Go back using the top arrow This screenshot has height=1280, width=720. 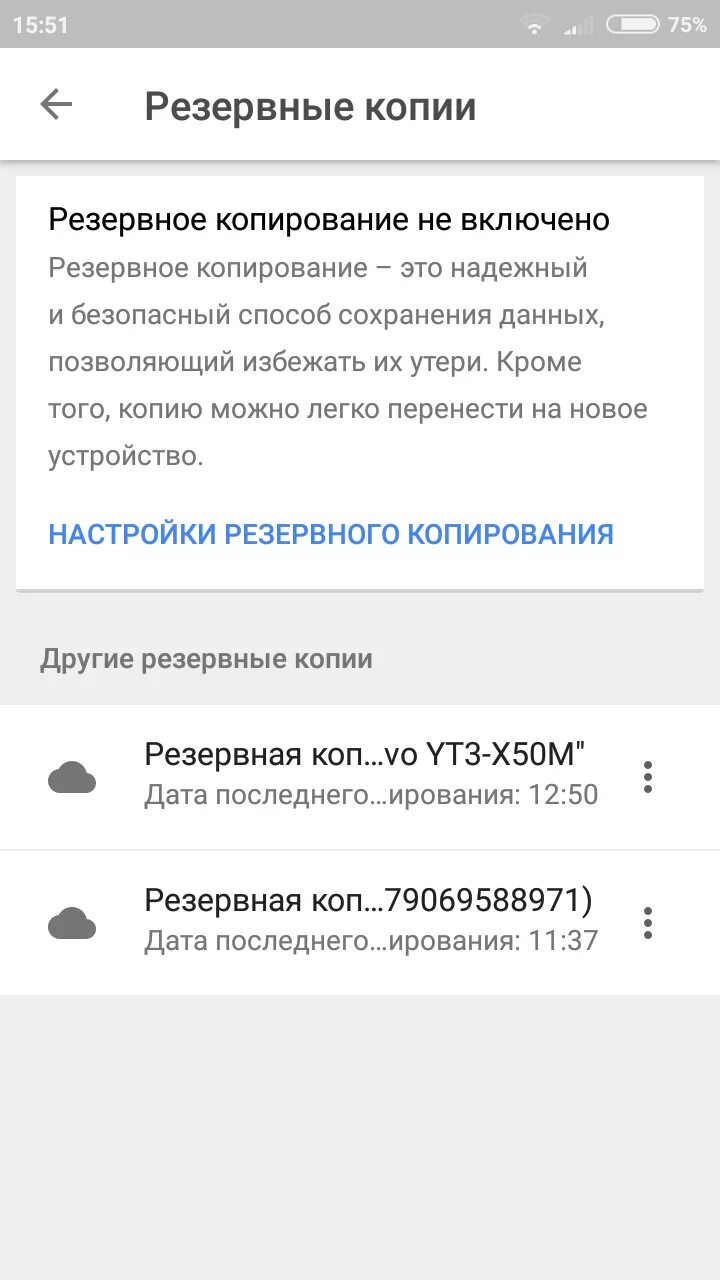56,105
